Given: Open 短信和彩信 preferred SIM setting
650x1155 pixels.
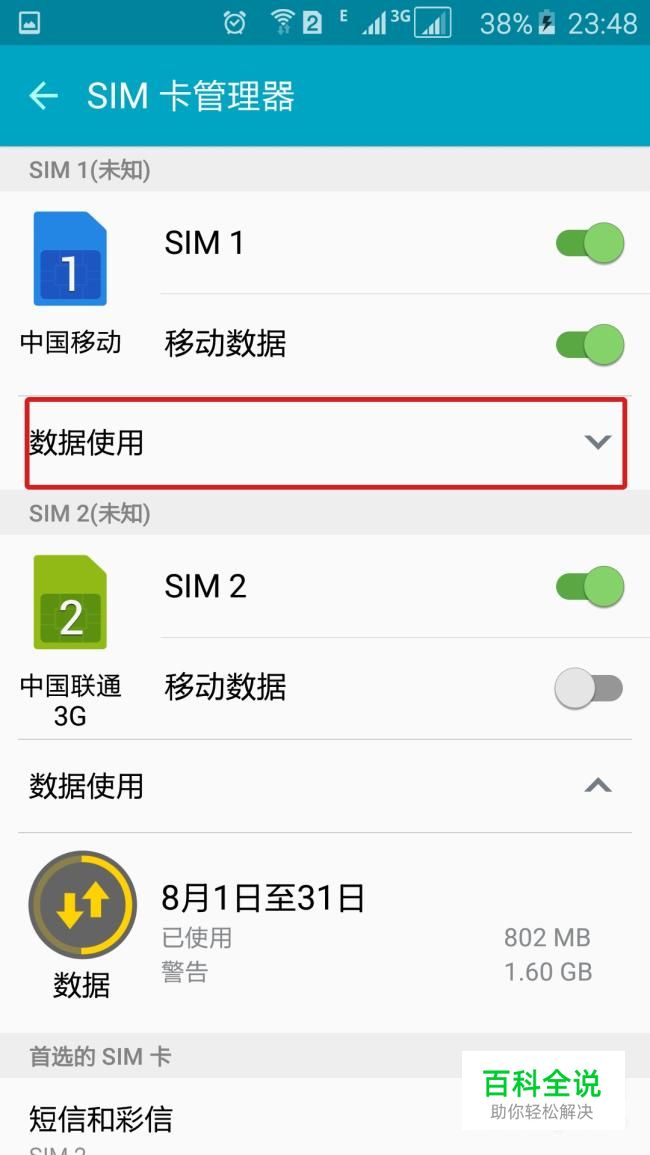Looking at the screenshot, I should coord(325,1118).
